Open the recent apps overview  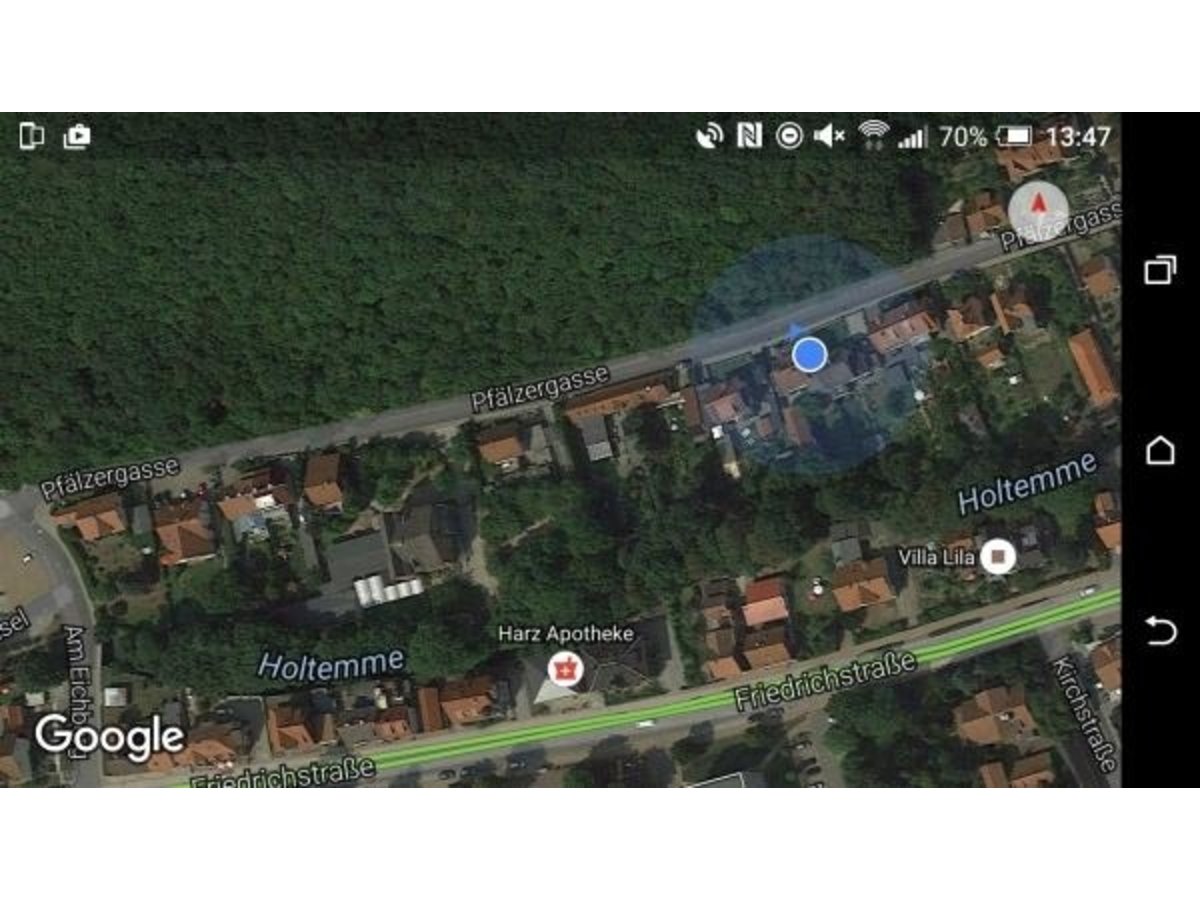pyautogui.click(x=1160, y=270)
